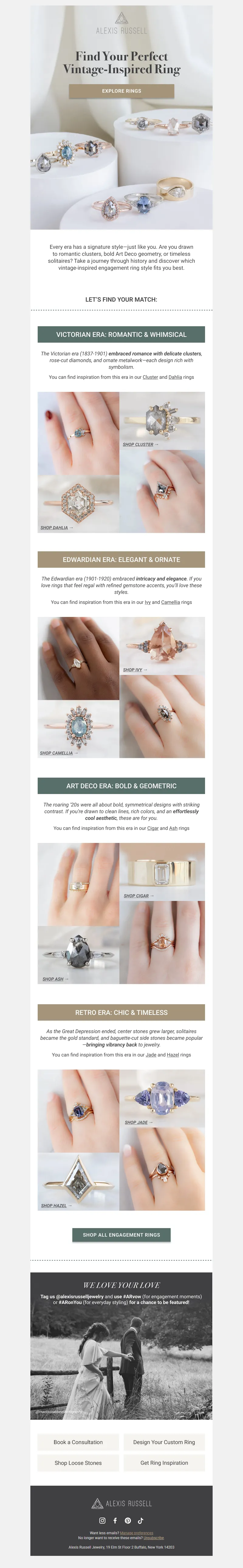Open Design Your Custom Ring

[x=164, y=1442]
